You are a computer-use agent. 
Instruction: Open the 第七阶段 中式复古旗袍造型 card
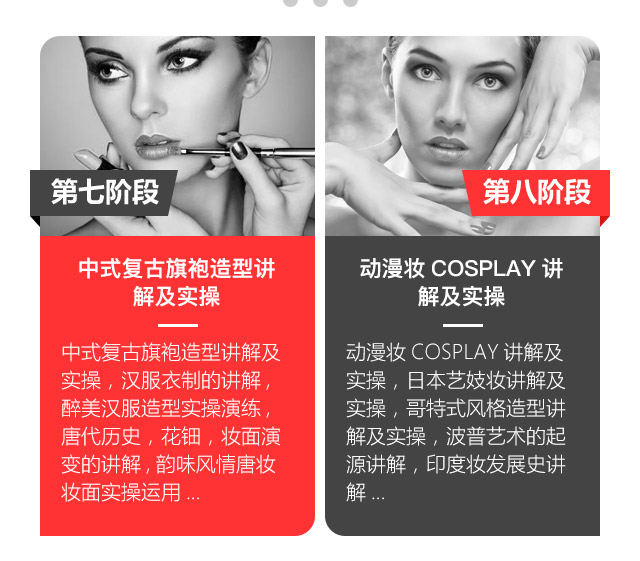pos(177,285)
